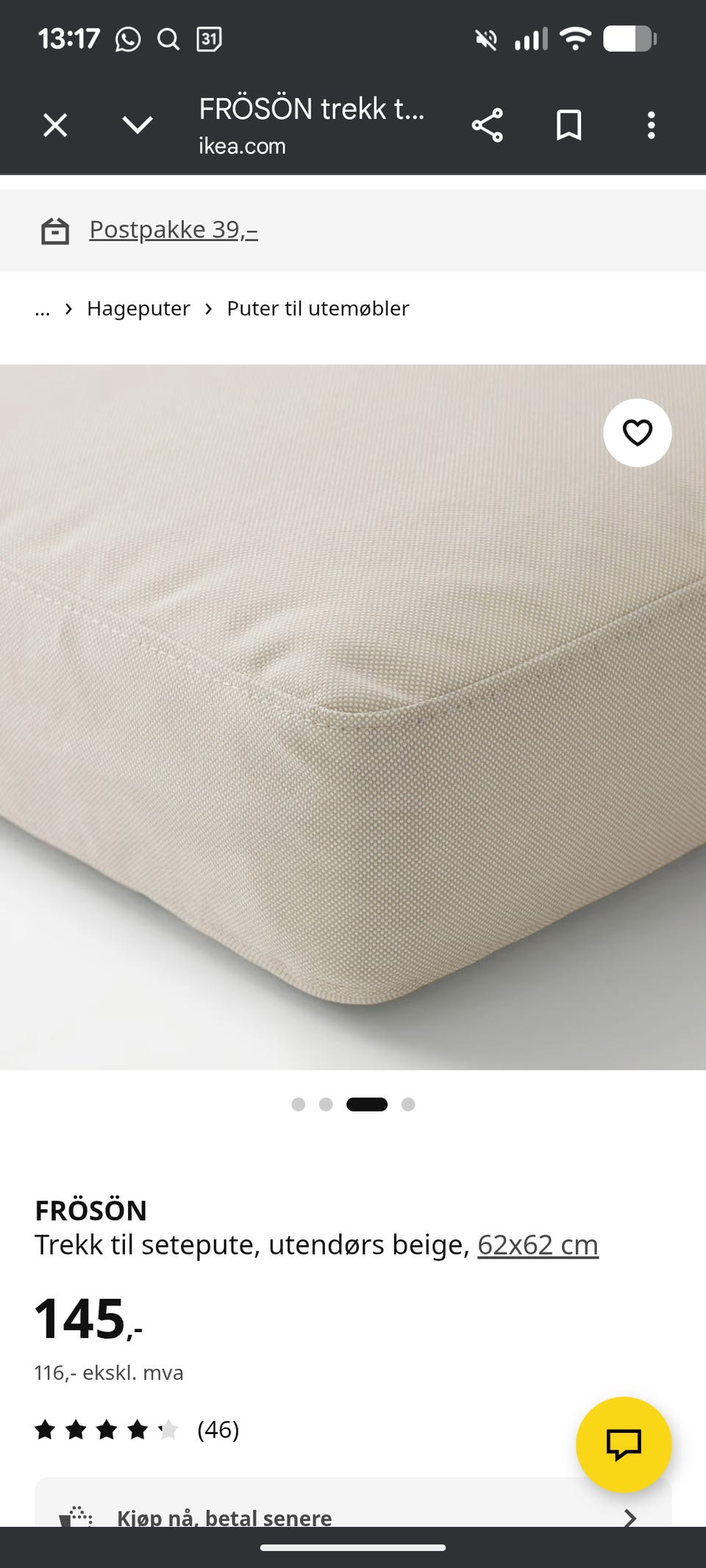Image resolution: width=706 pixels, height=1568 pixels.
Task: Jump to the last image dot
Action: [x=408, y=1104]
